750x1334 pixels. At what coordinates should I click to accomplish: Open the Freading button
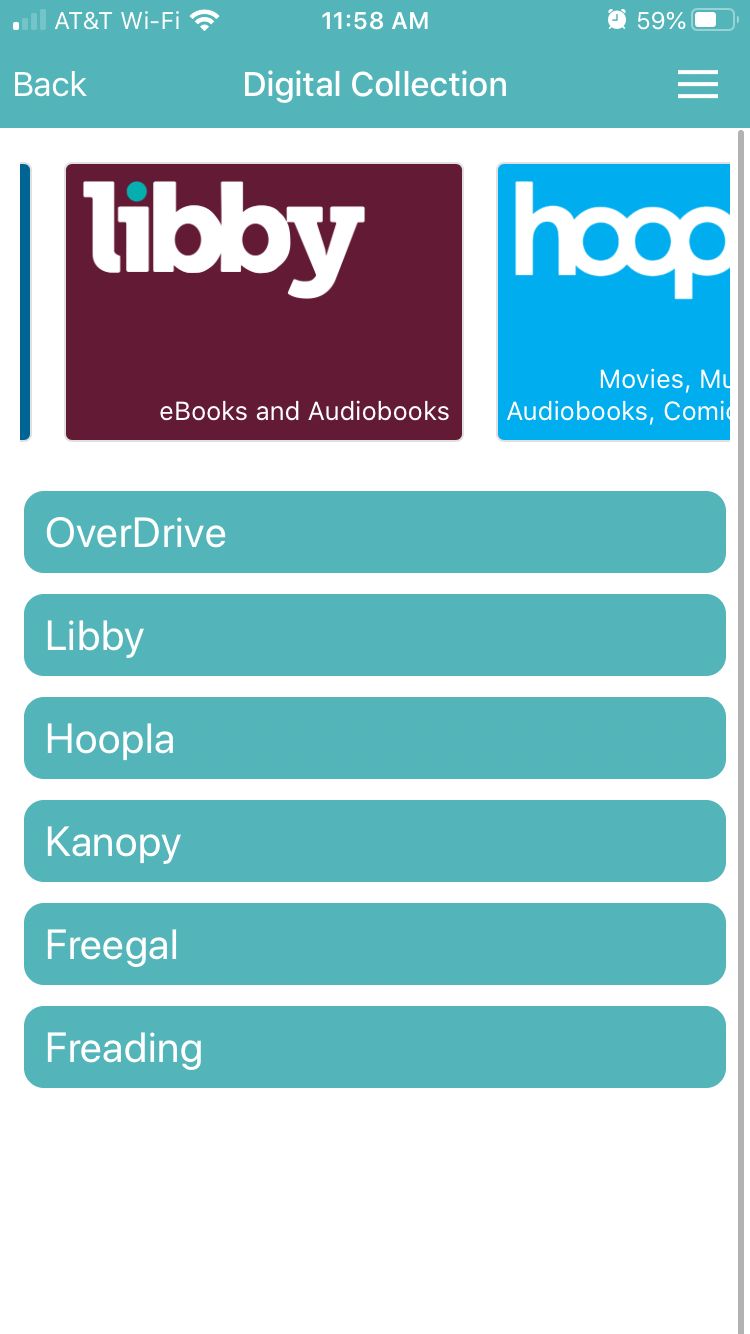pyautogui.click(x=375, y=1047)
